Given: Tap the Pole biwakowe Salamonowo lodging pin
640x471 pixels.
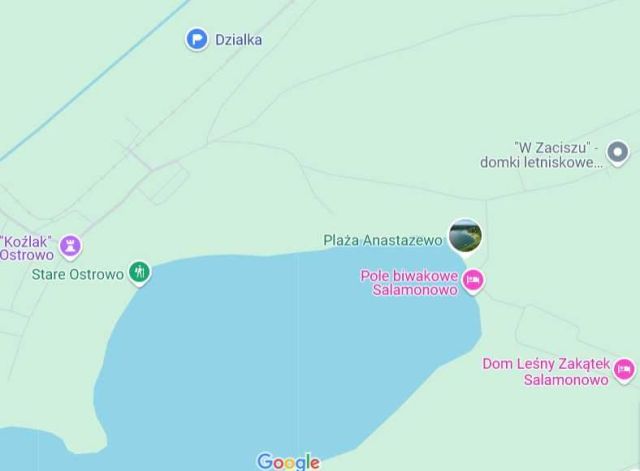Looking at the screenshot, I should pyautogui.click(x=474, y=281).
